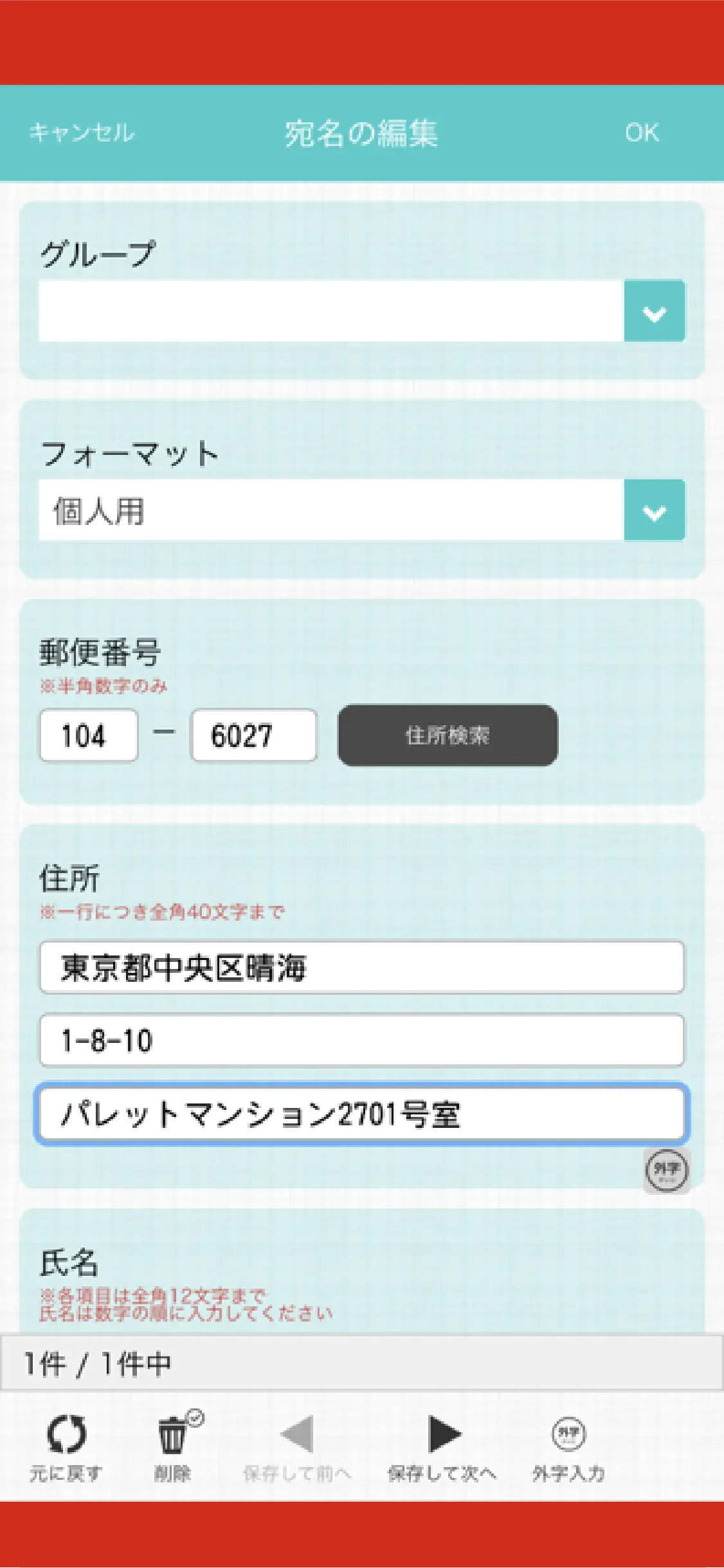This screenshot has height=1568, width=724.
Task: Tap the 外字 icon below the address
Action: (x=667, y=1170)
